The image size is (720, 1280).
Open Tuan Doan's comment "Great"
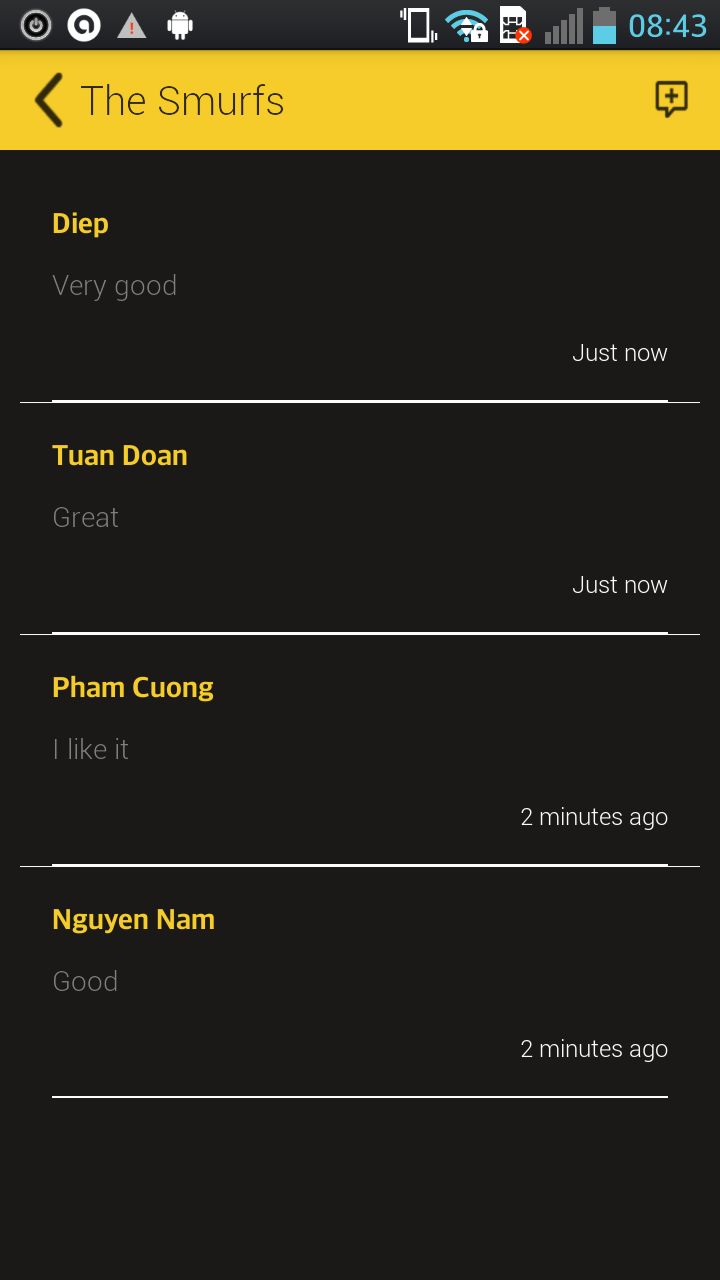click(360, 518)
